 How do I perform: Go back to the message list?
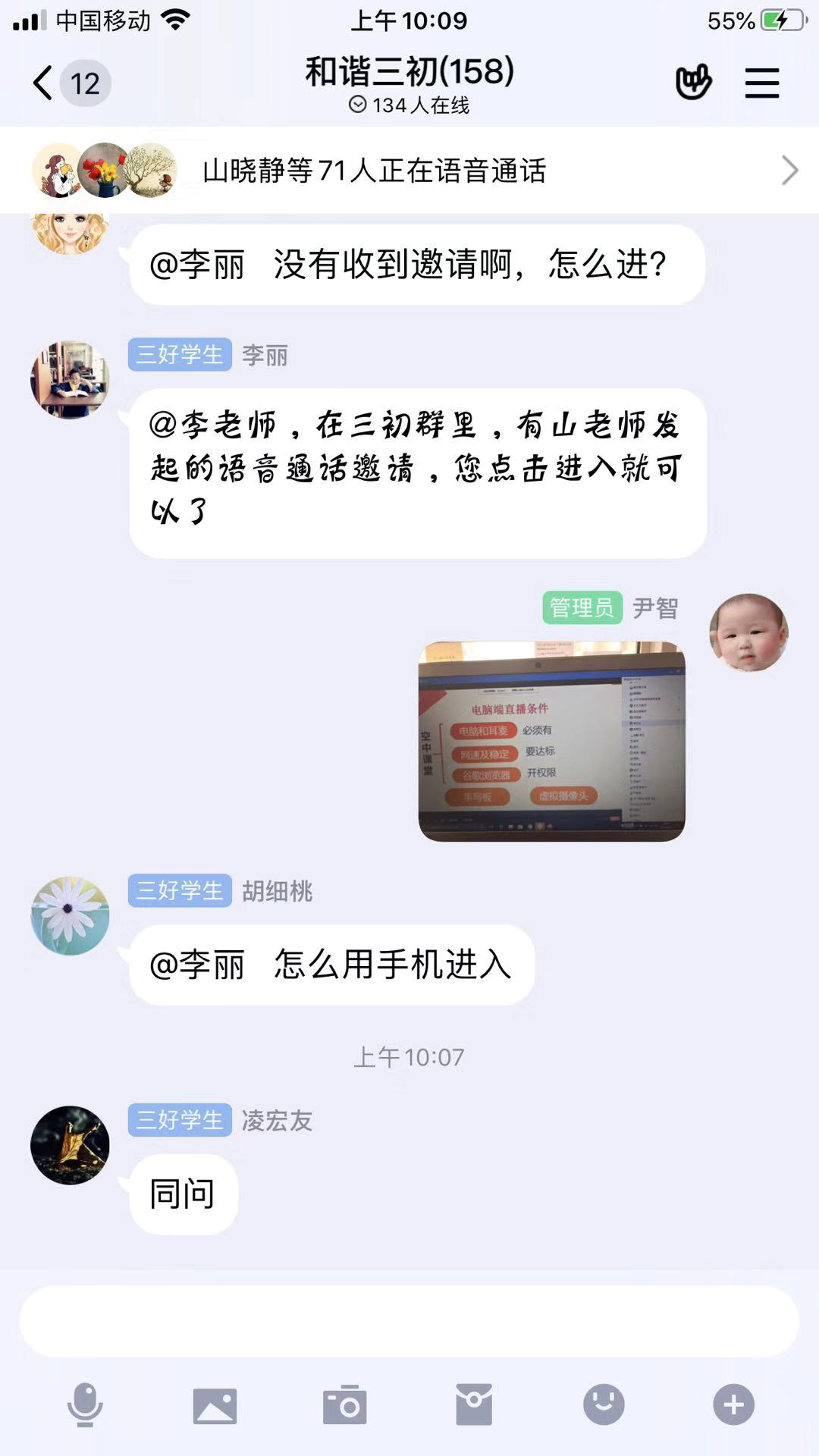[44, 83]
